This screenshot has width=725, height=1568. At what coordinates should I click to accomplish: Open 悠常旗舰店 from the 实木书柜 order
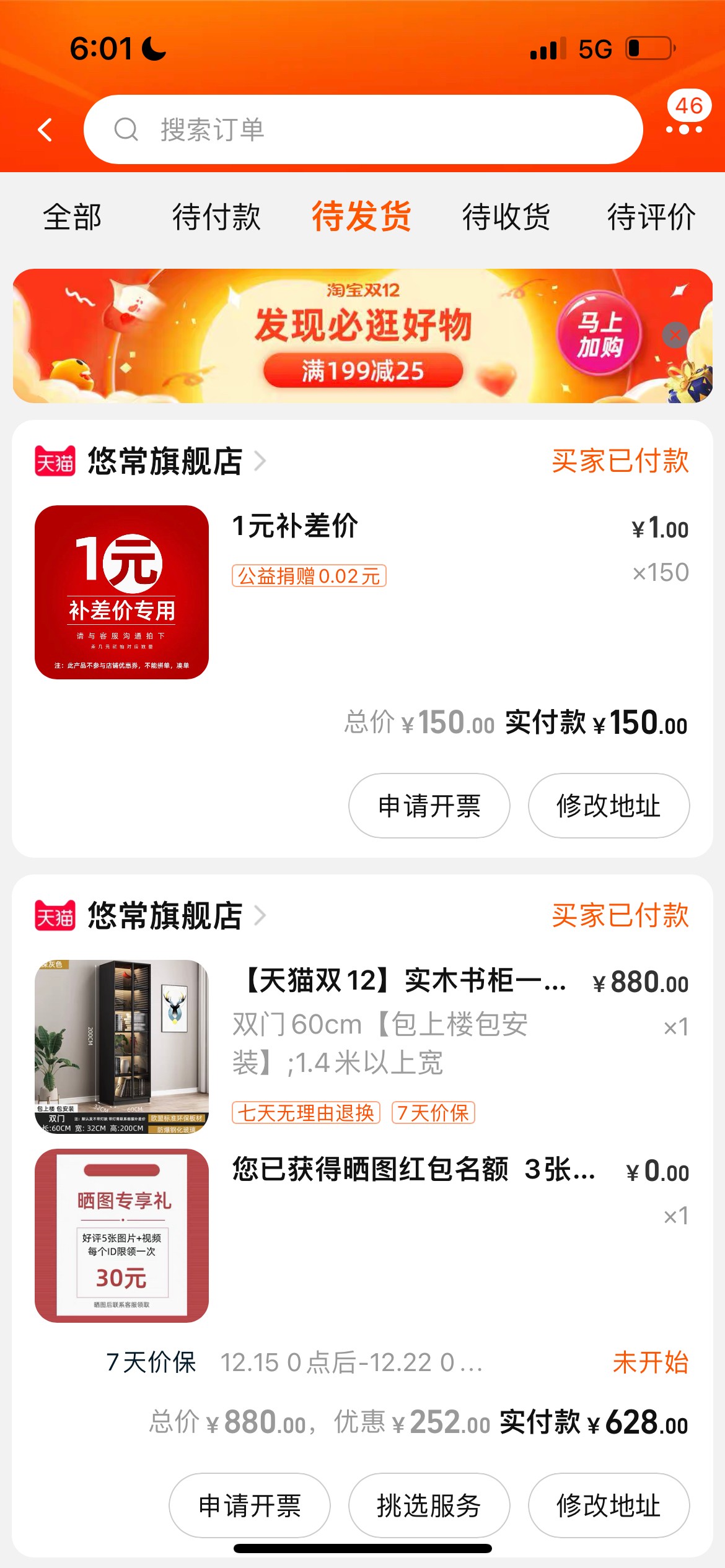(x=165, y=916)
